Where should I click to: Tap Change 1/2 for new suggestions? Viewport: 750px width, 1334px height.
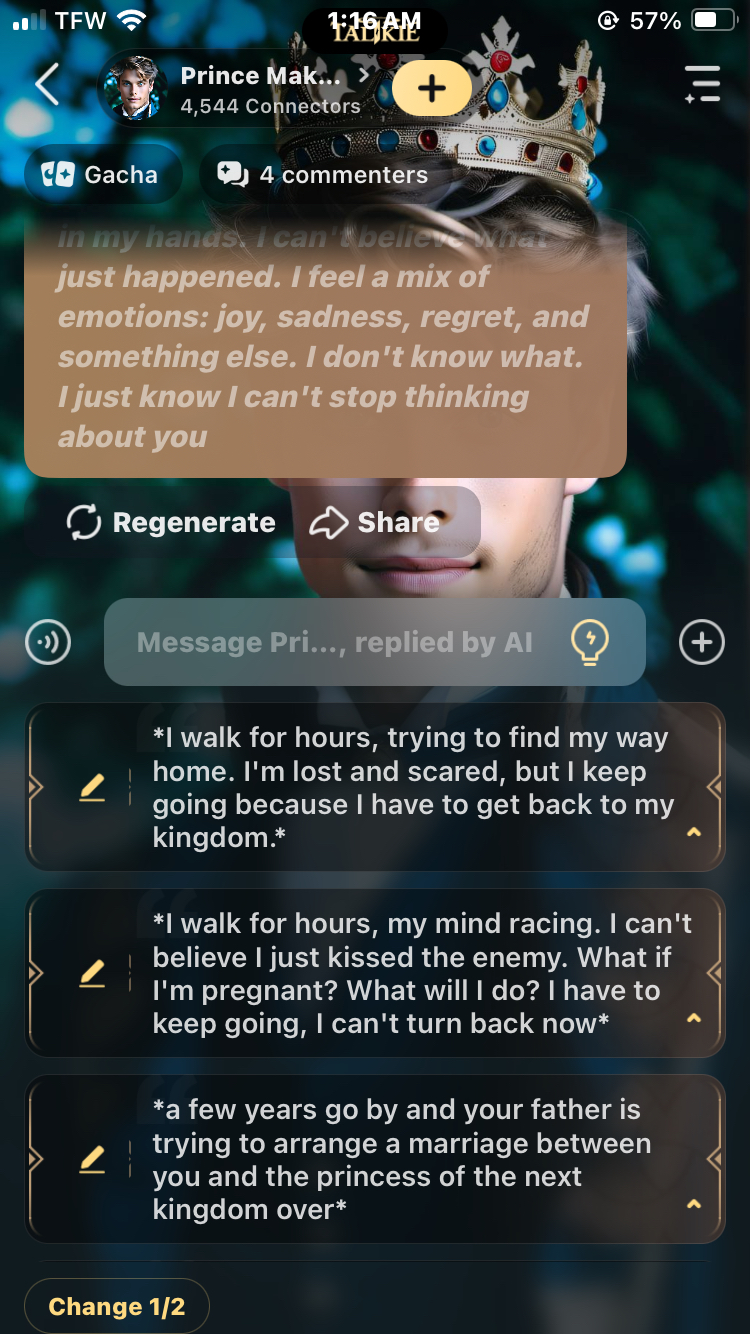(117, 1306)
